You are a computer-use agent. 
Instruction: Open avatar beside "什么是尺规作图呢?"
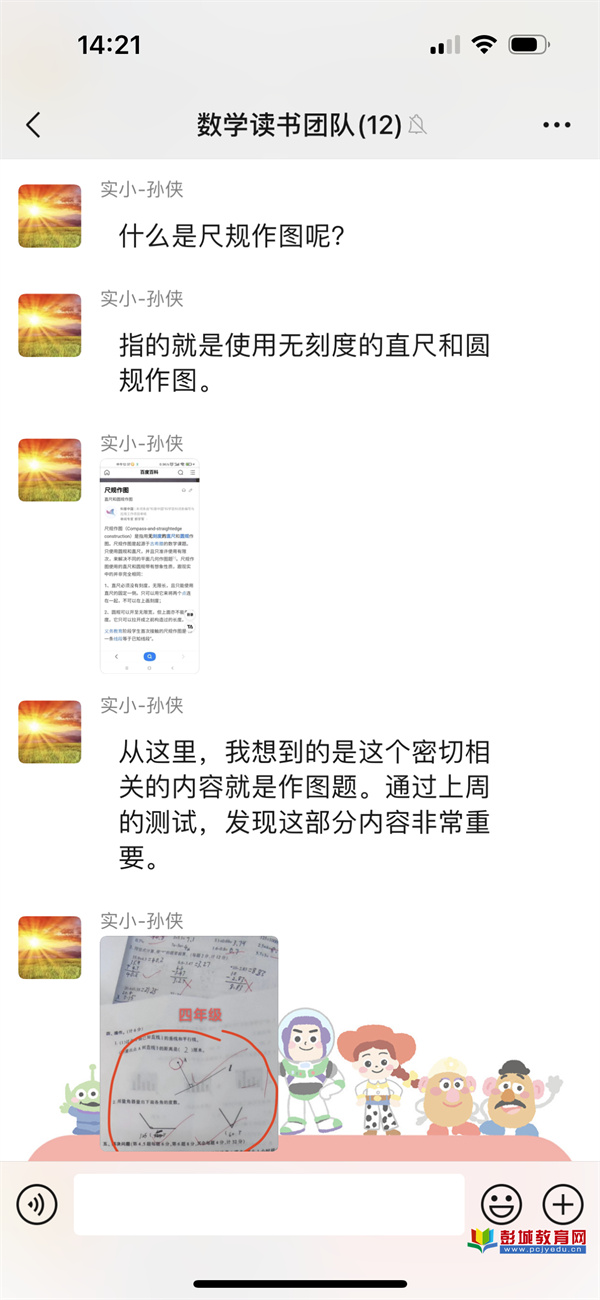click(x=50, y=216)
